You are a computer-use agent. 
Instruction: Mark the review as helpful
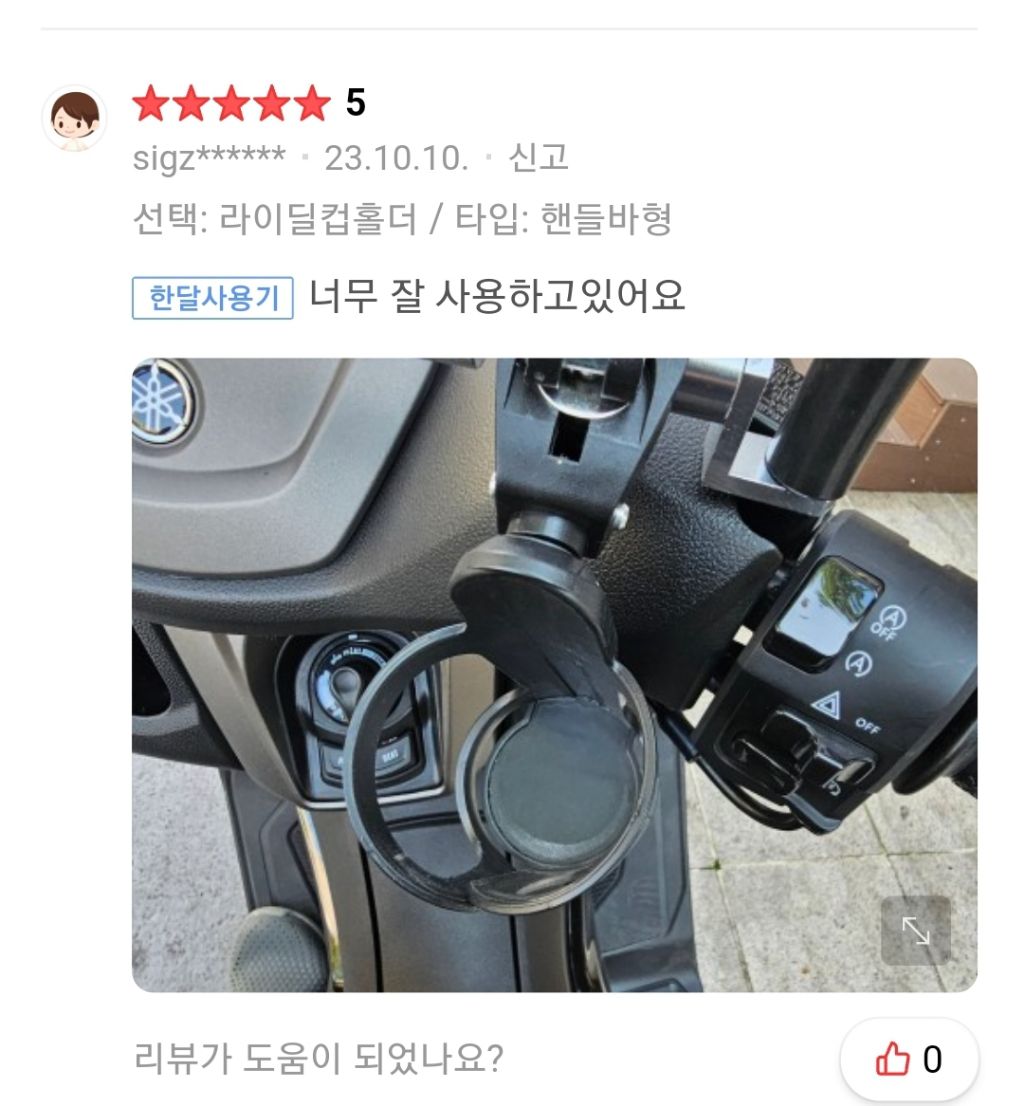[x=908, y=1059]
